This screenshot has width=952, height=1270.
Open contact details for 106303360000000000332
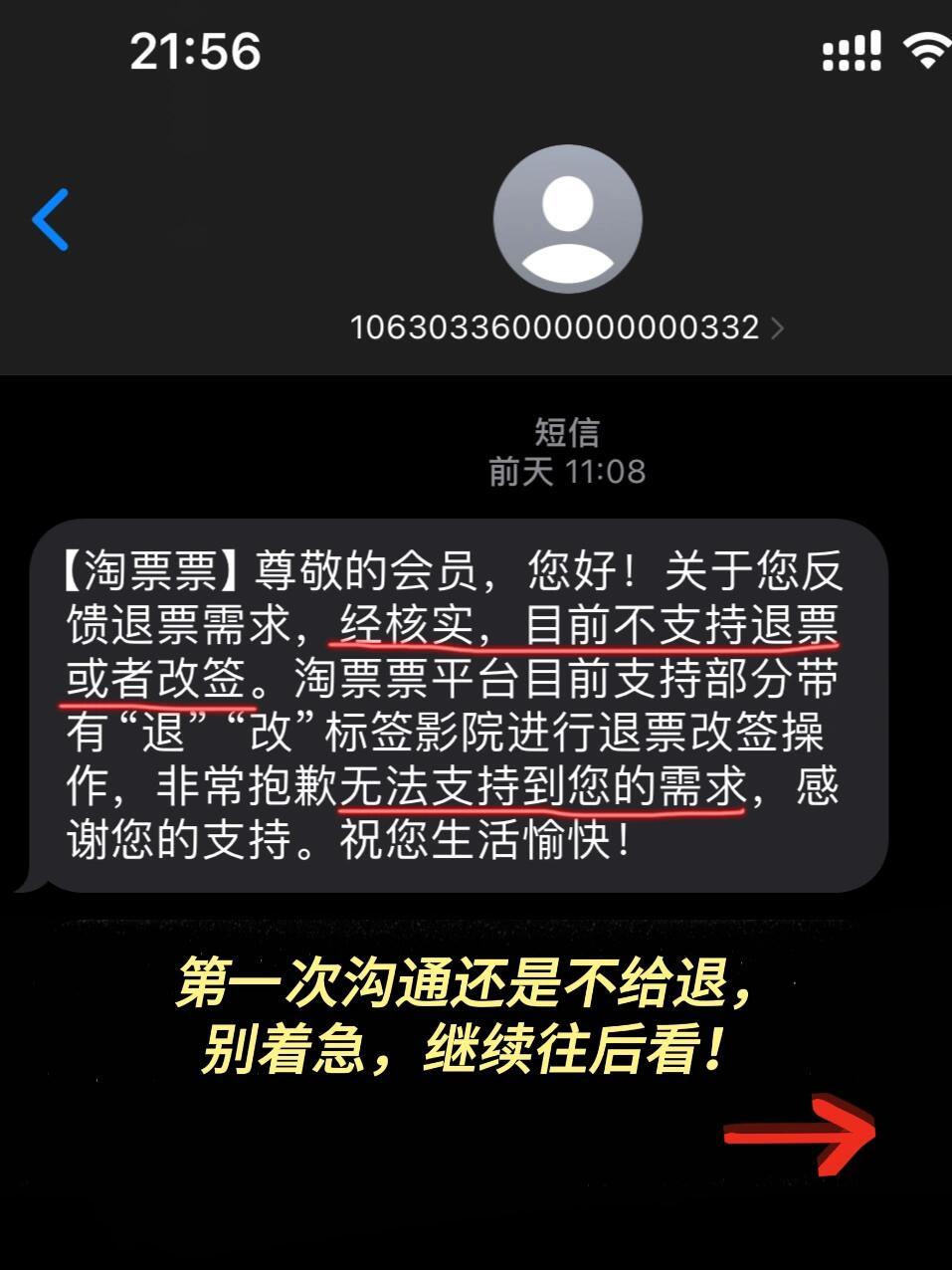(x=566, y=326)
